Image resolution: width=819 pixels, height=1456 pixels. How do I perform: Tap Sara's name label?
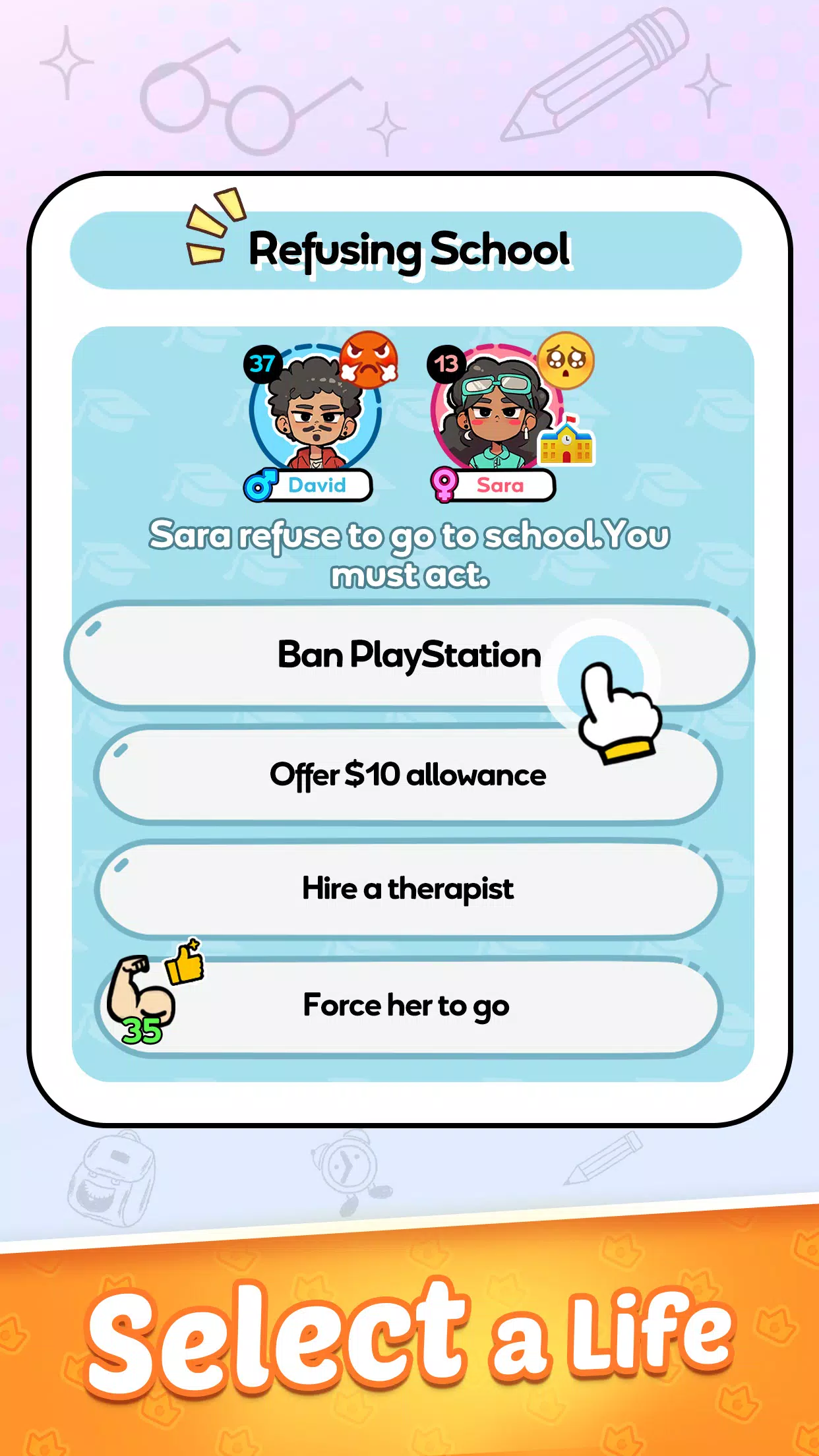(x=501, y=485)
